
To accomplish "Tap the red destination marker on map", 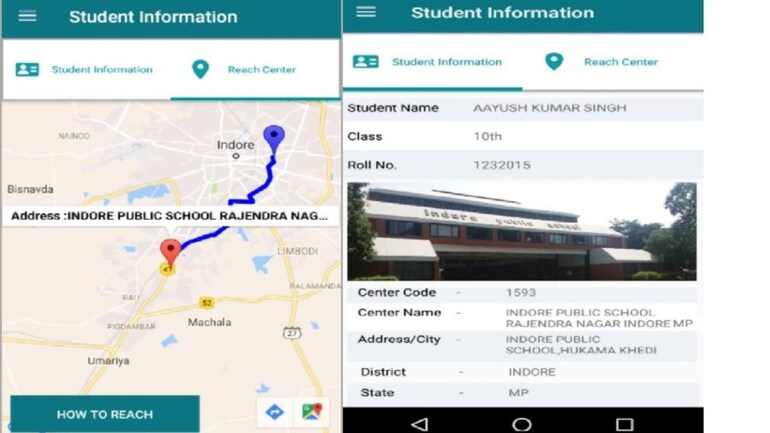I will click(x=170, y=250).
